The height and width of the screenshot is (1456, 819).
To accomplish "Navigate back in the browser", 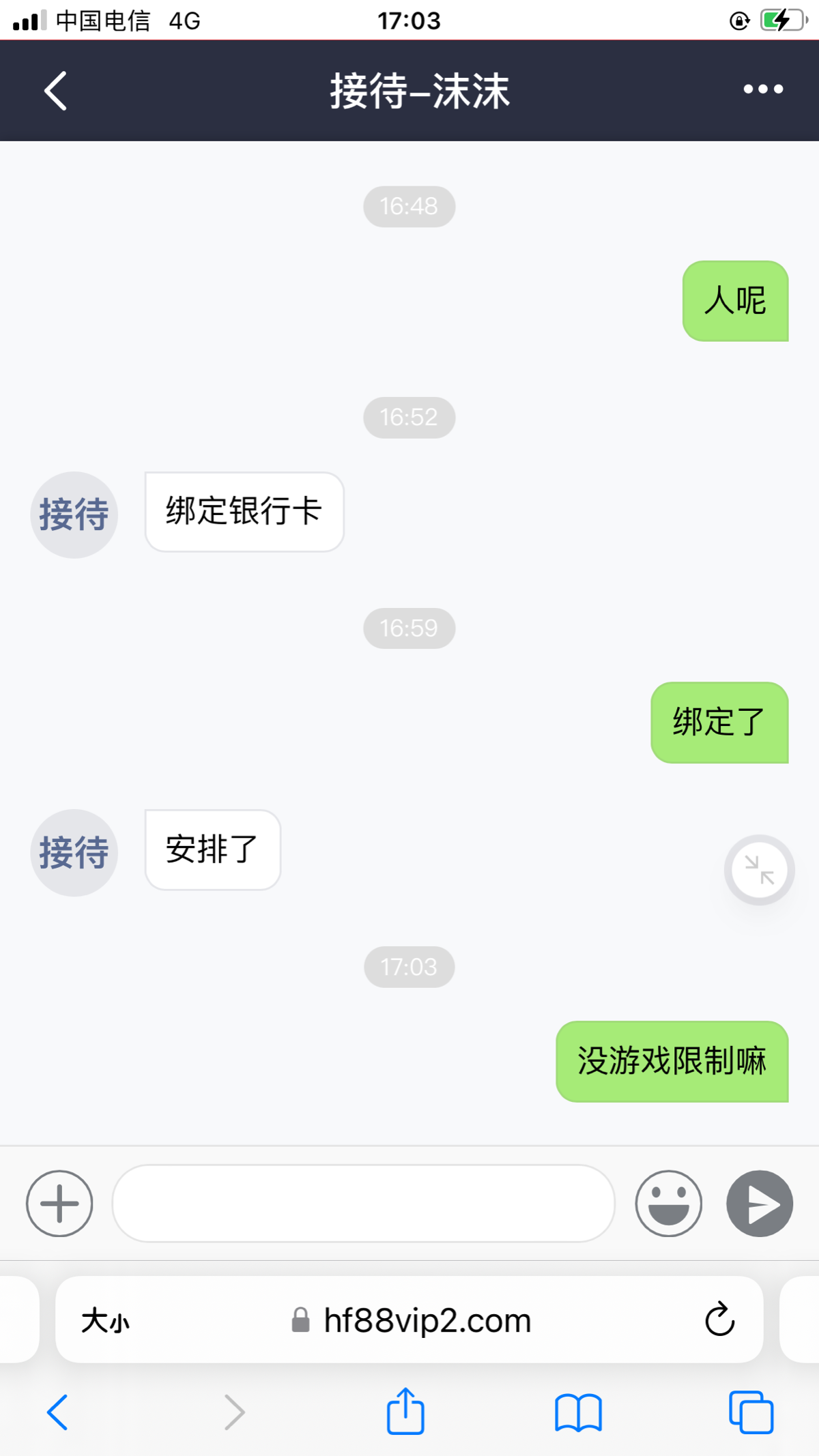I will coord(57,1412).
